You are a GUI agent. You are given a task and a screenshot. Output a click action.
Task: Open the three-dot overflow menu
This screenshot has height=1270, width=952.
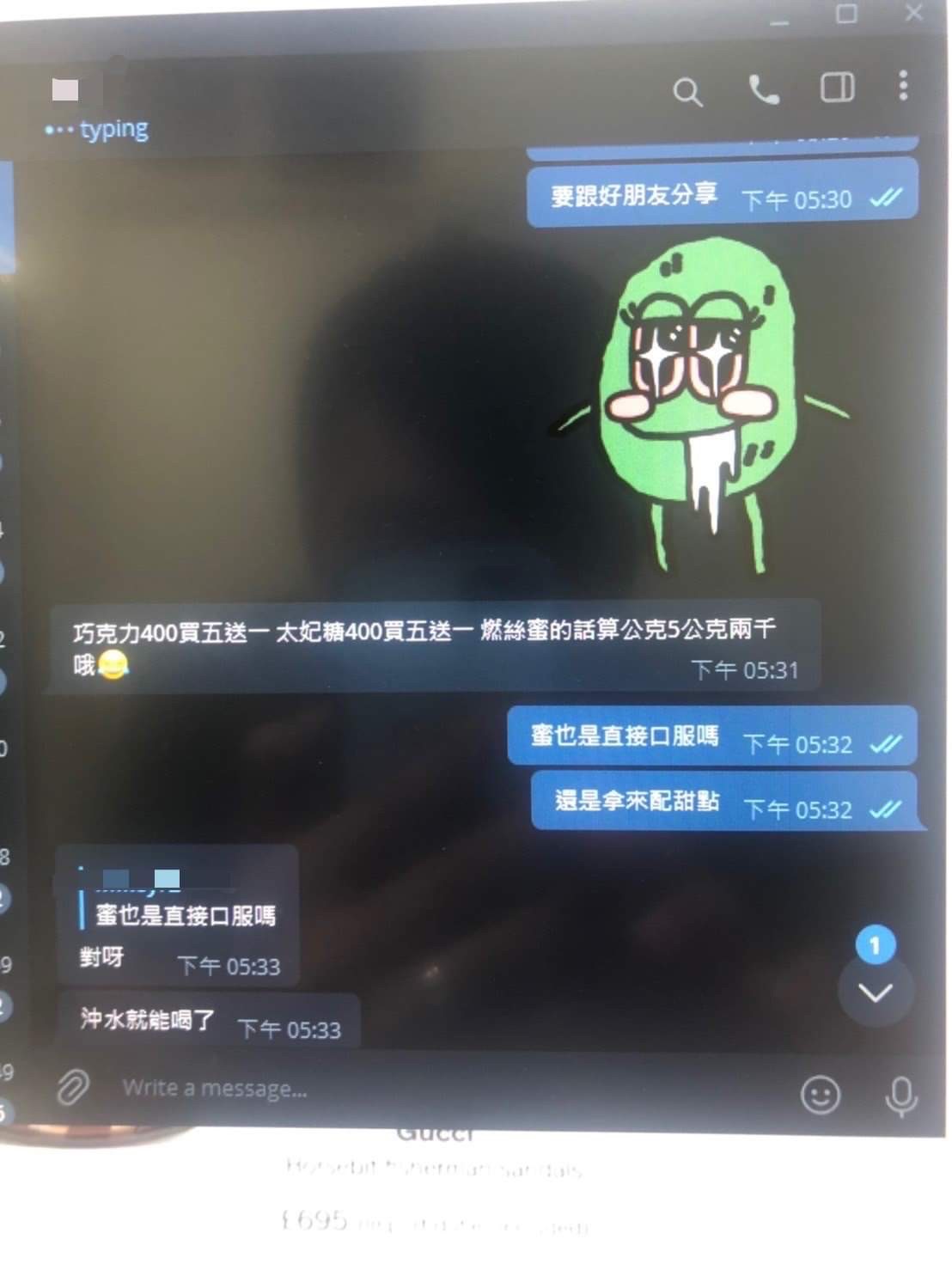point(902,86)
